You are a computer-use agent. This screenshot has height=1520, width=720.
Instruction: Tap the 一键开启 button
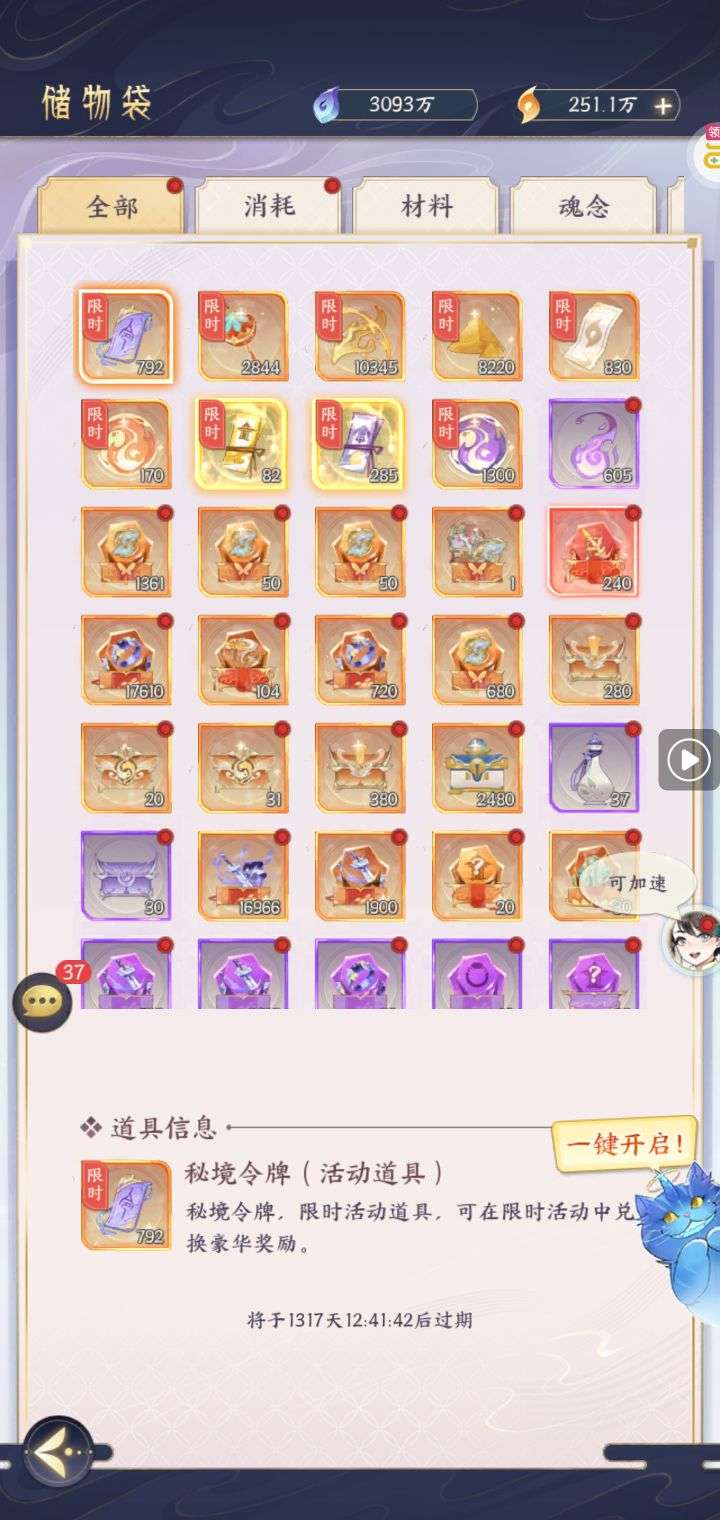[625, 1145]
